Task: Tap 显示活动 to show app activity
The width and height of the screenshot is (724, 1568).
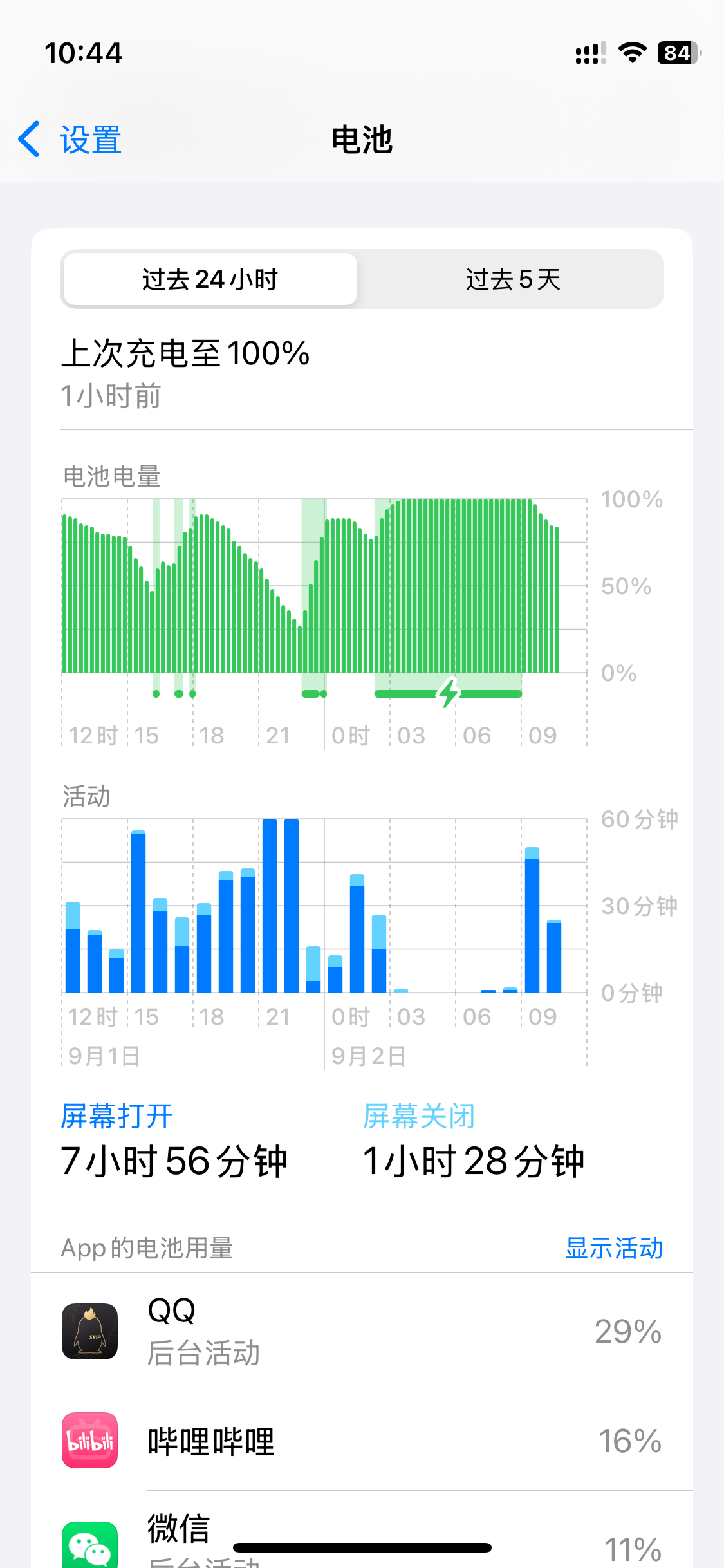Action: point(614,1248)
